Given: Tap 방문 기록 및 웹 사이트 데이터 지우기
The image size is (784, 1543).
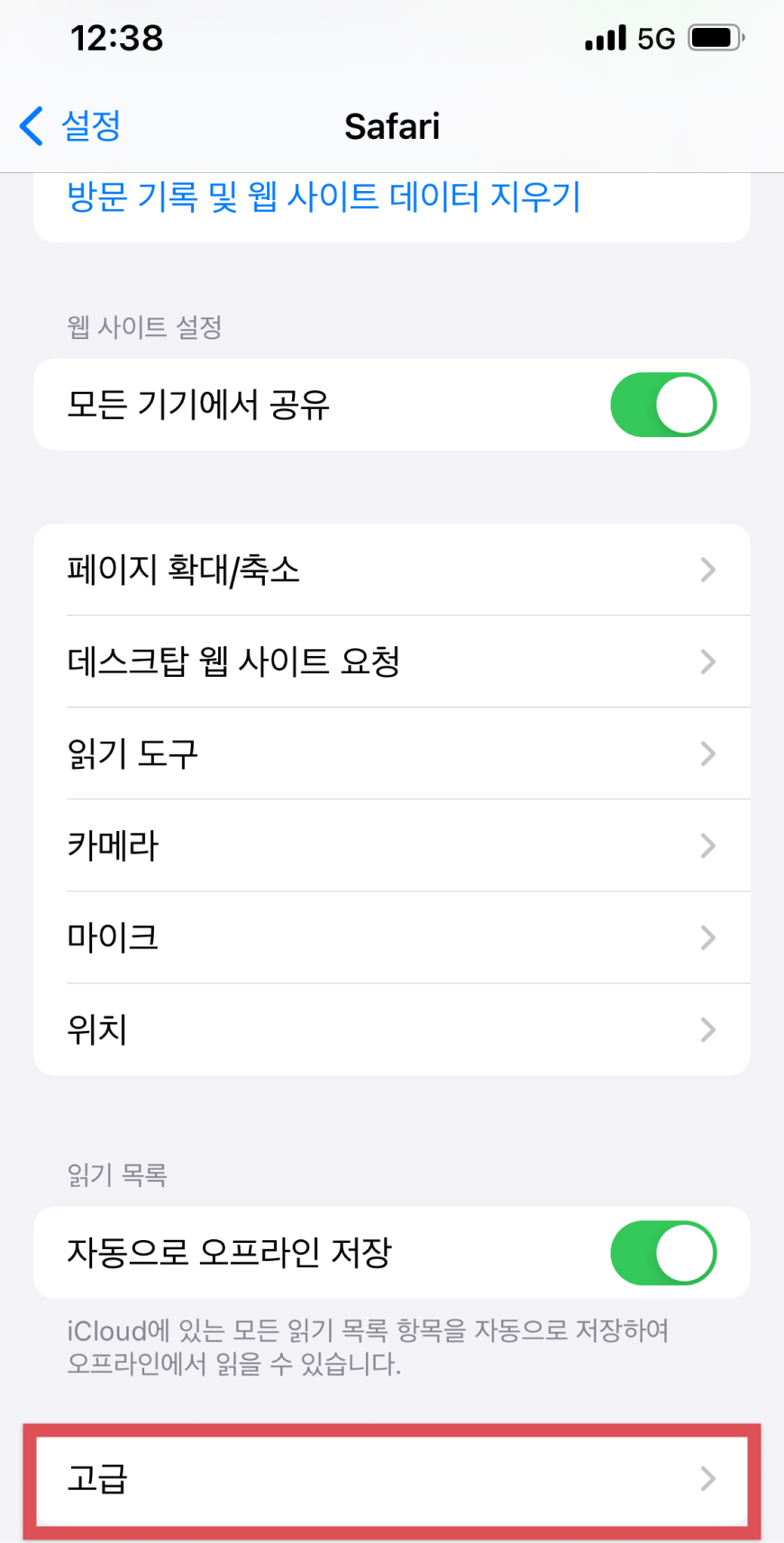Looking at the screenshot, I should point(324,197).
